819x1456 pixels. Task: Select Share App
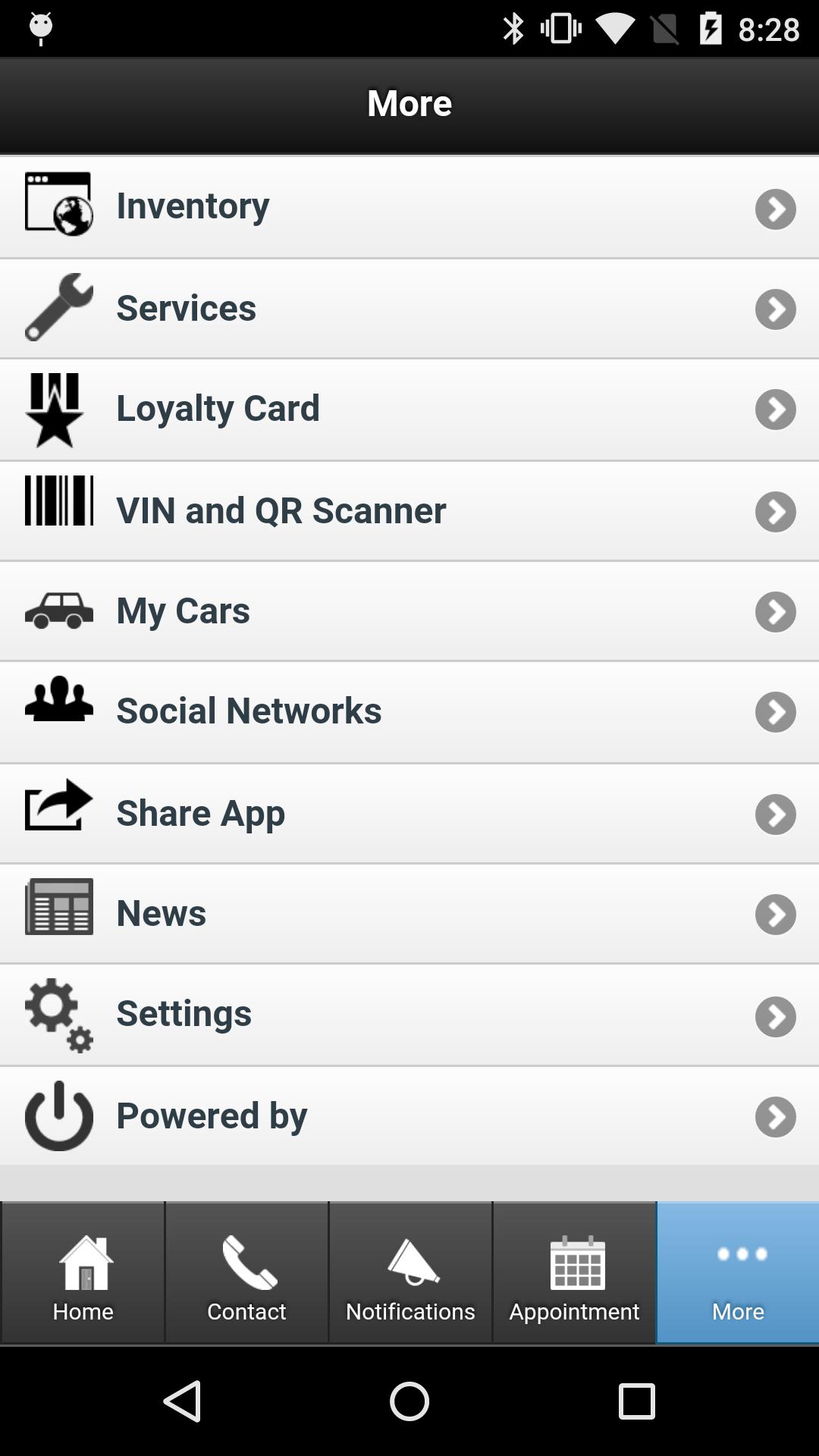[409, 813]
